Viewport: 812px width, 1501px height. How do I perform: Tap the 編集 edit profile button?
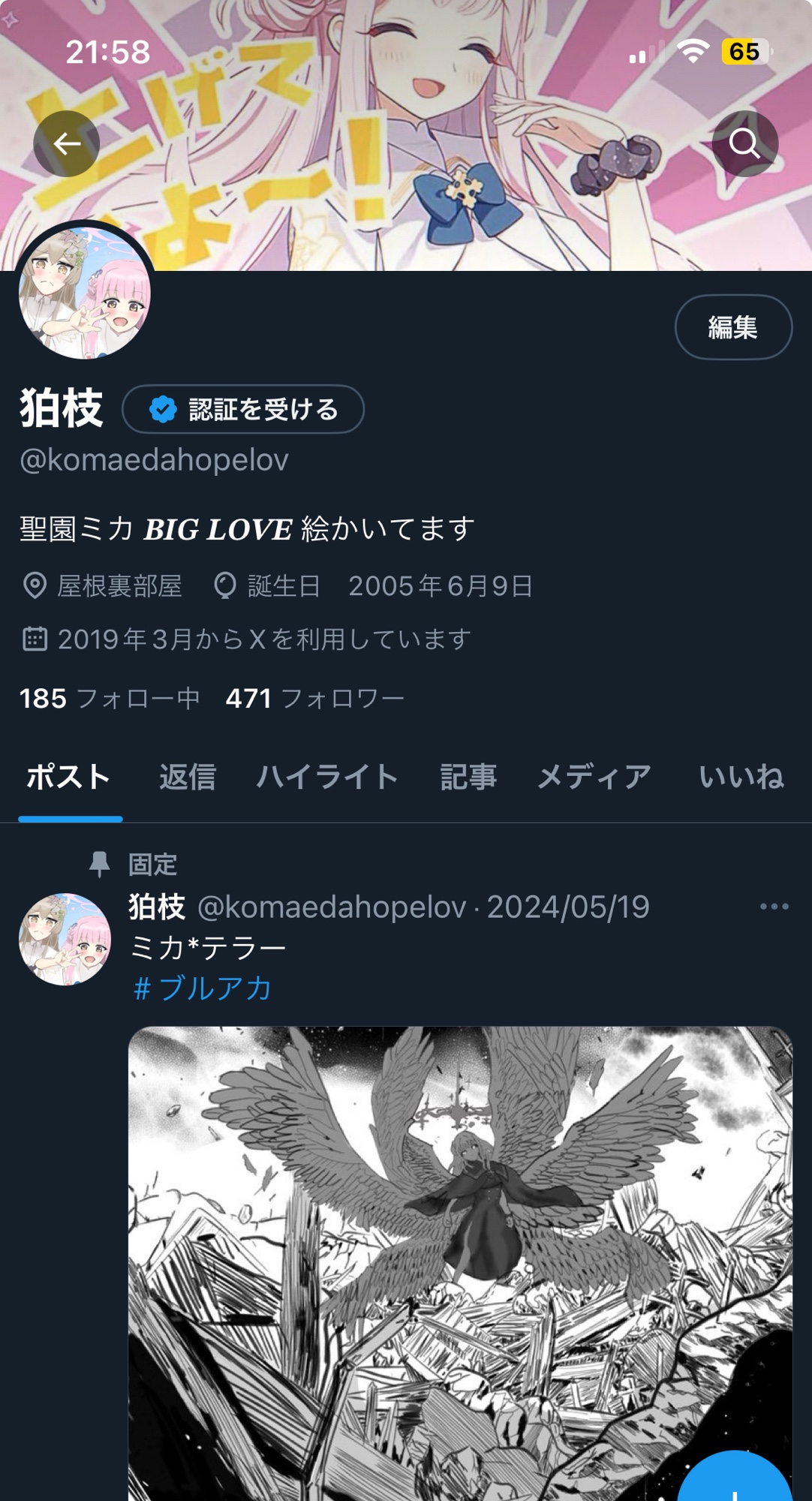(733, 327)
